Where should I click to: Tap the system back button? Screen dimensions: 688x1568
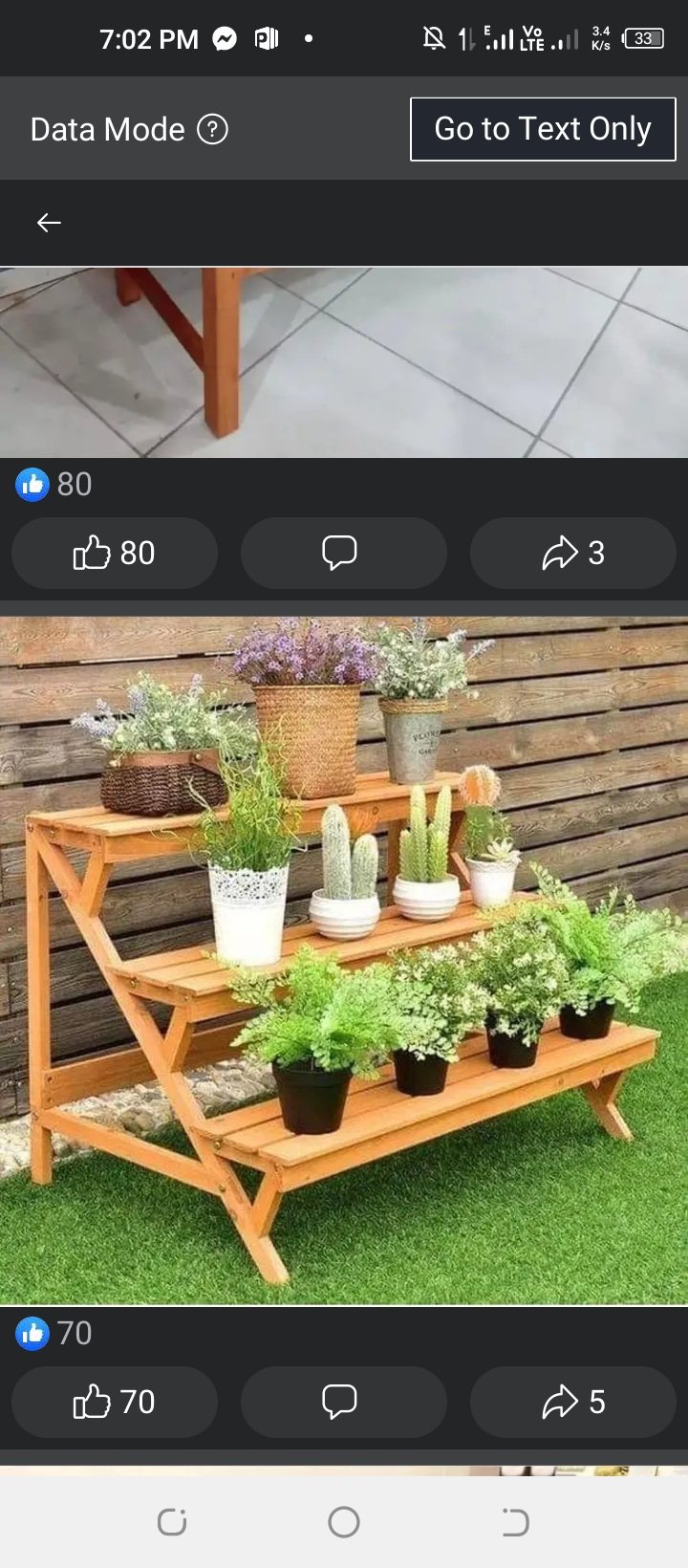515,1522
